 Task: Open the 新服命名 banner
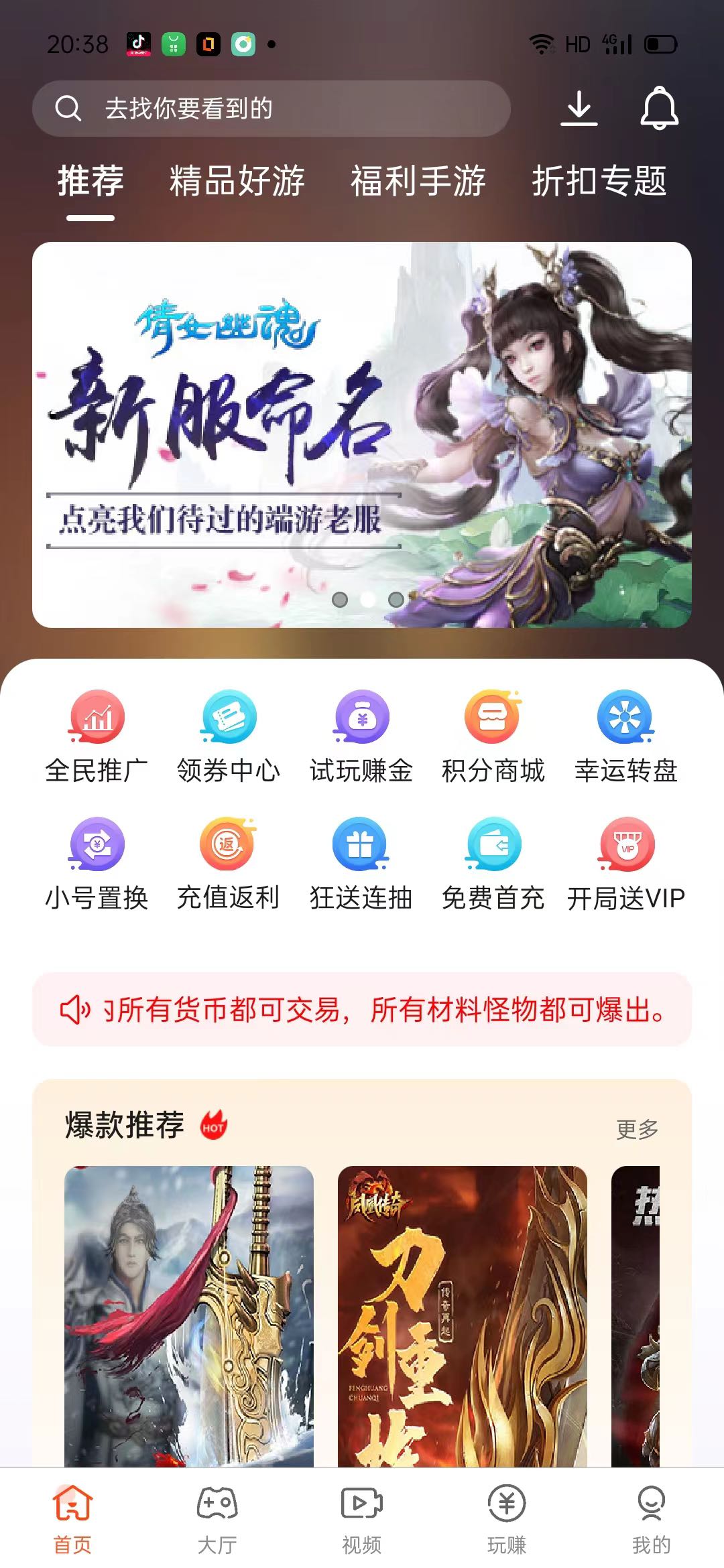(x=362, y=435)
